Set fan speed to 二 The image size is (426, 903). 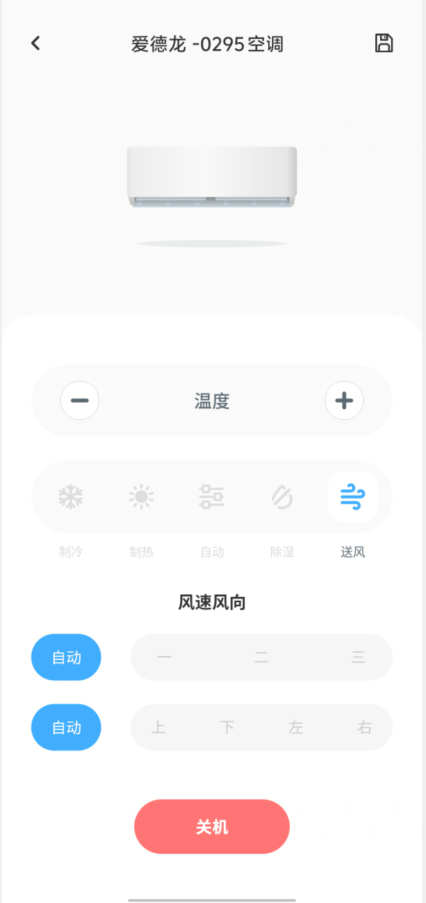tap(261, 657)
